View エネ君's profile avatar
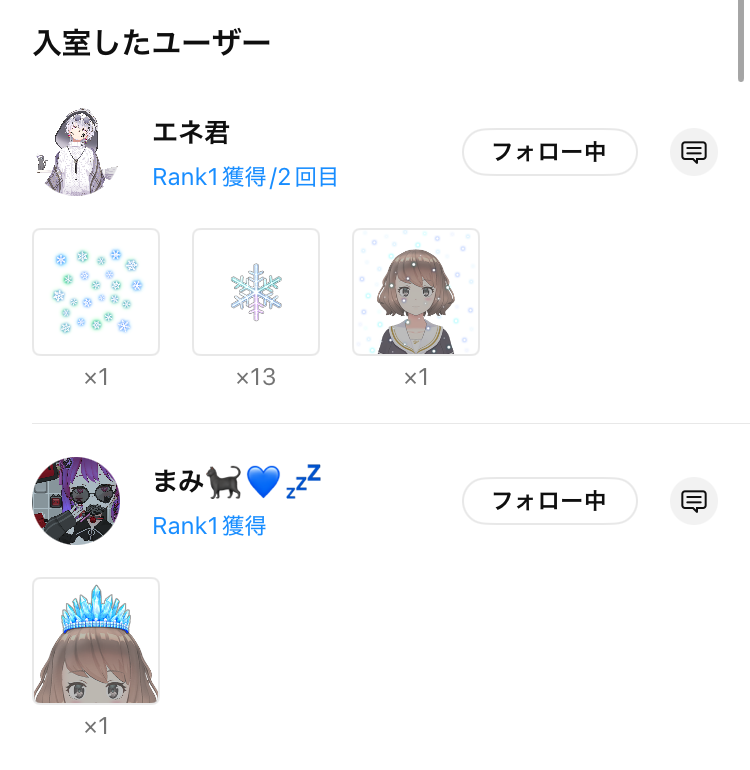Image resolution: width=750 pixels, height=770 pixels. click(x=76, y=152)
